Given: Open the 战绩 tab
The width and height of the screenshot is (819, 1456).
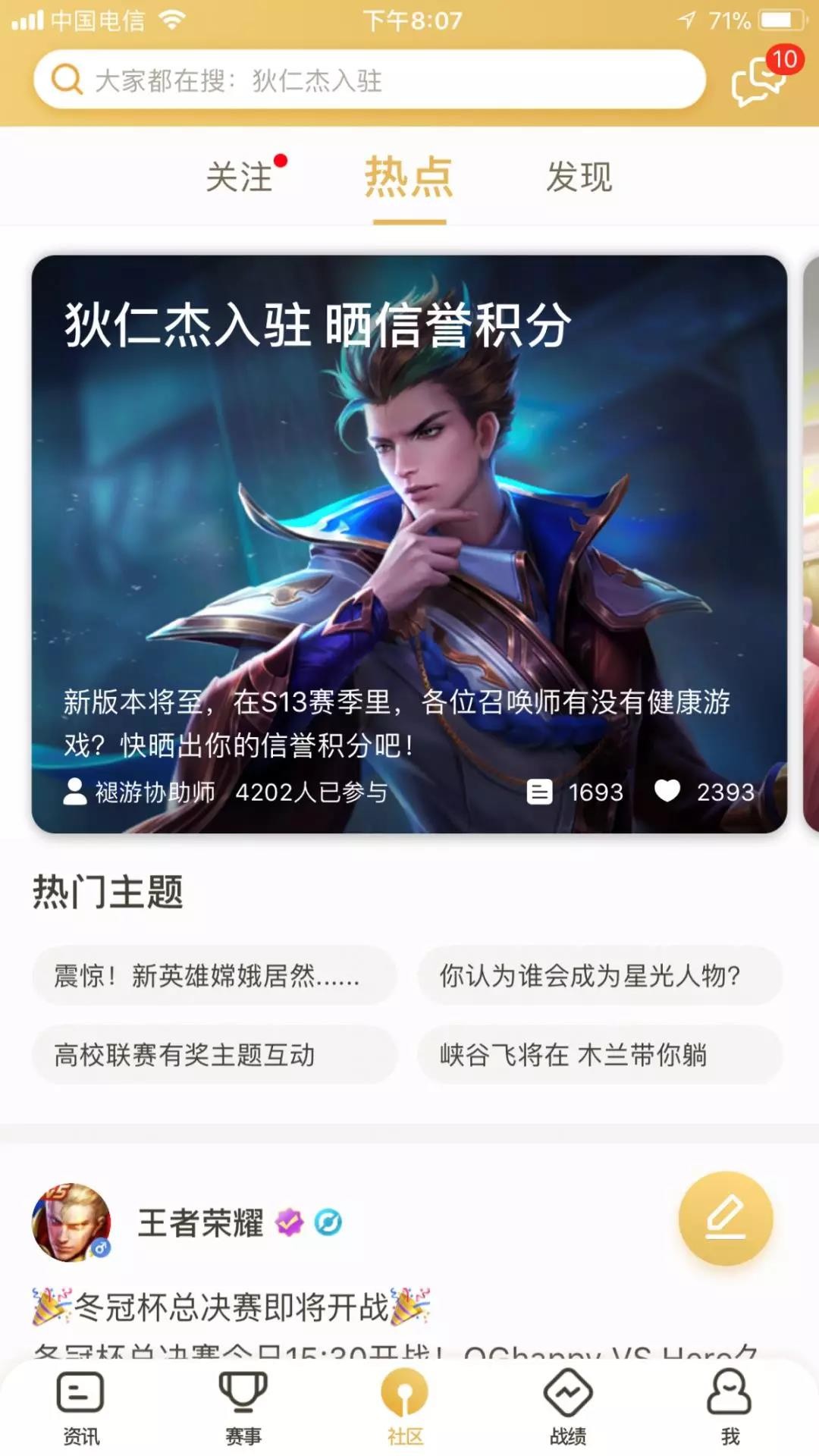Looking at the screenshot, I should point(567,1407).
